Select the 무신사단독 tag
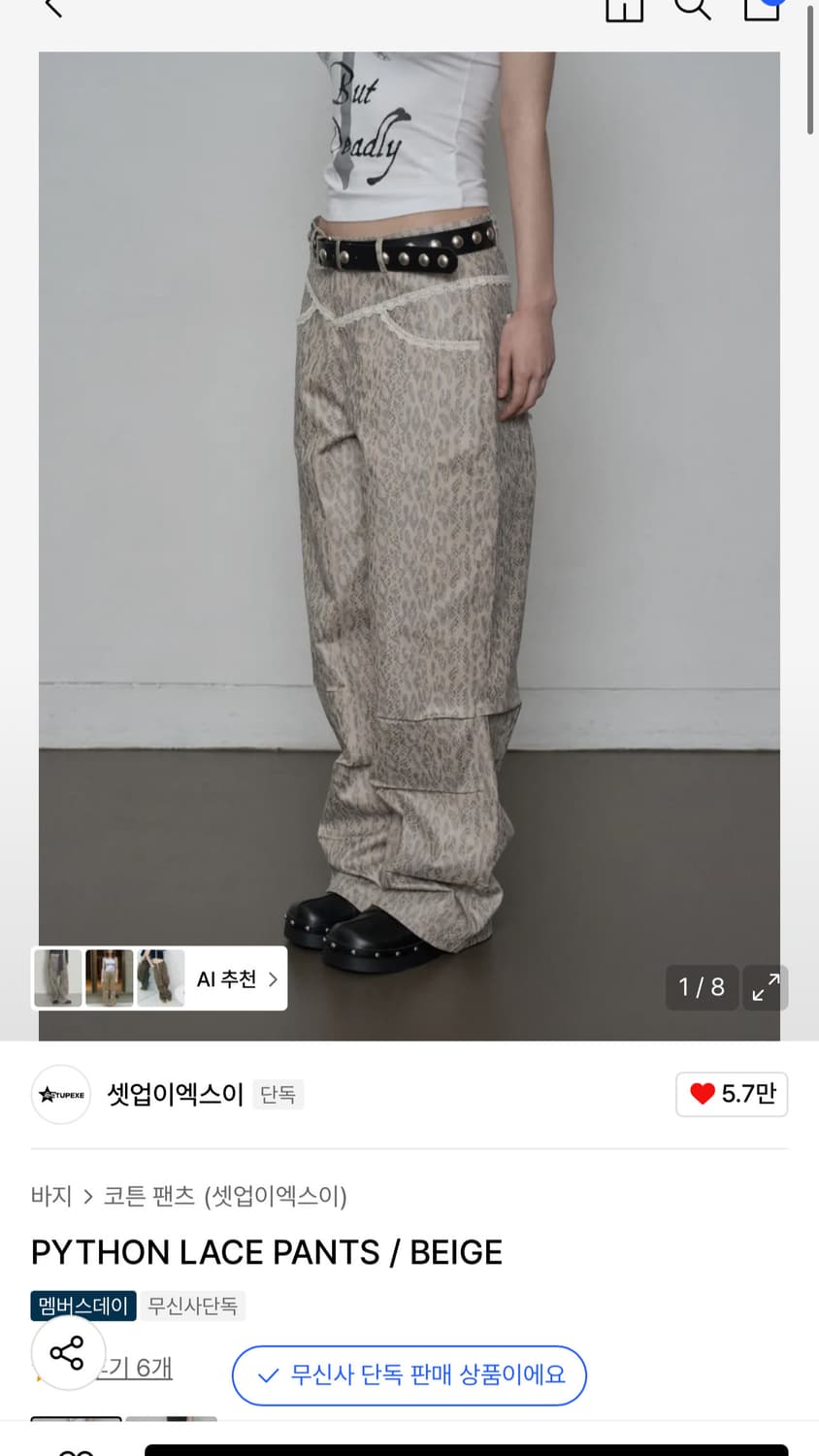The width and height of the screenshot is (819, 1456). click(192, 1306)
